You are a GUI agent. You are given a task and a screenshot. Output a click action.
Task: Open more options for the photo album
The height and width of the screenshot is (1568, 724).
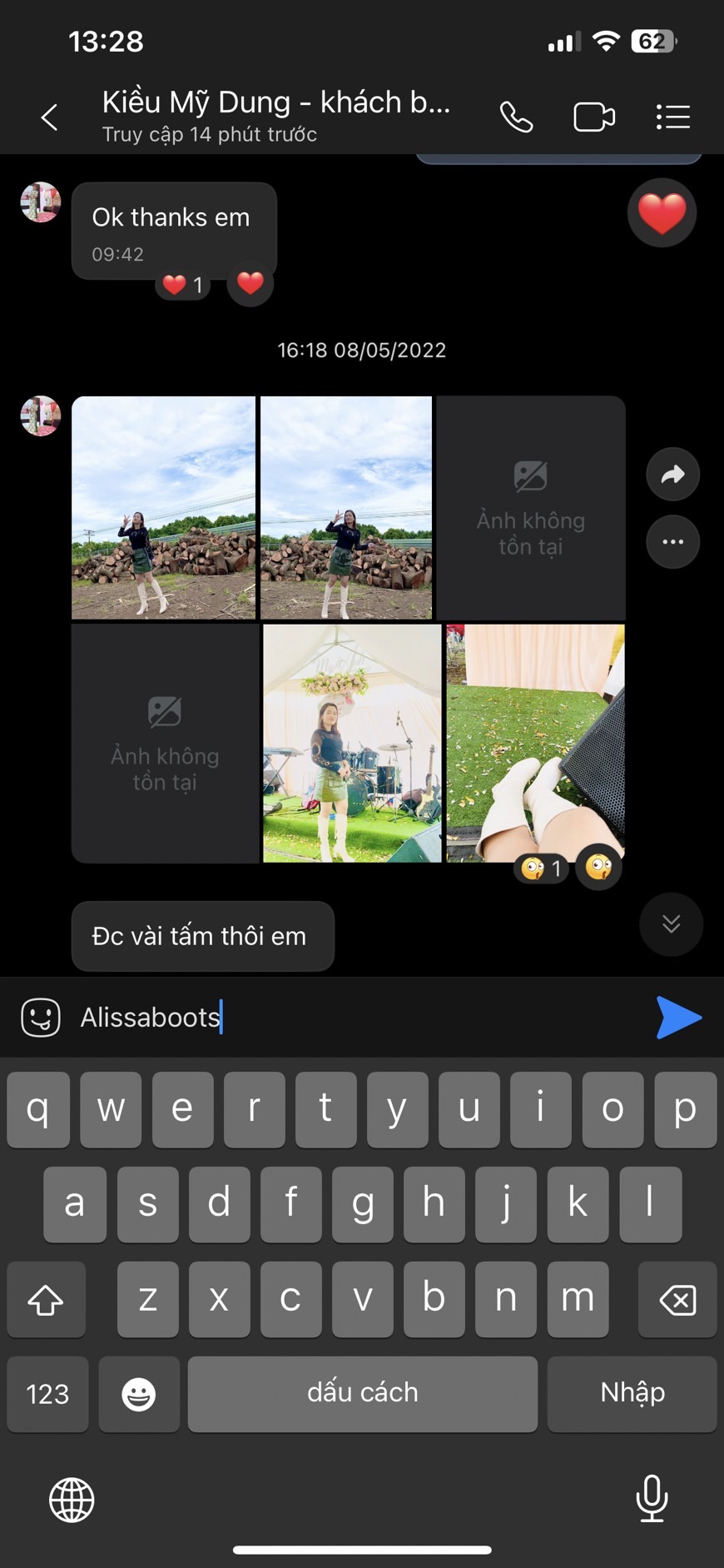click(672, 542)
